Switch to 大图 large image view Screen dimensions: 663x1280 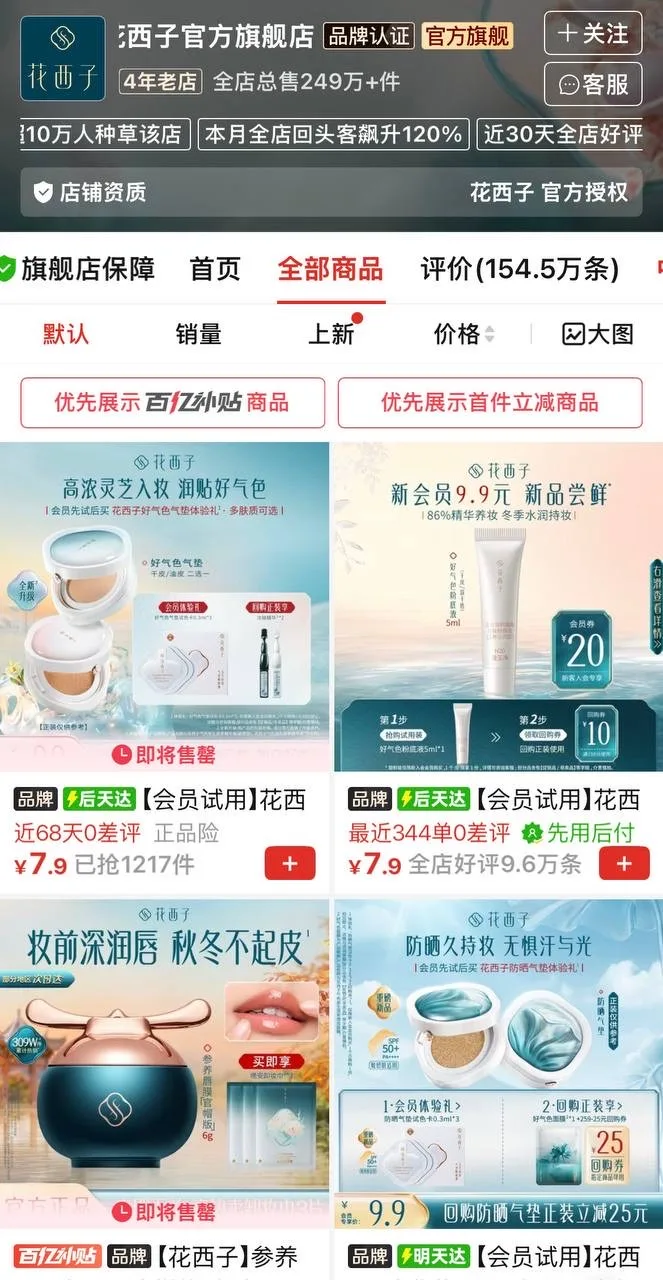[598, 334]
